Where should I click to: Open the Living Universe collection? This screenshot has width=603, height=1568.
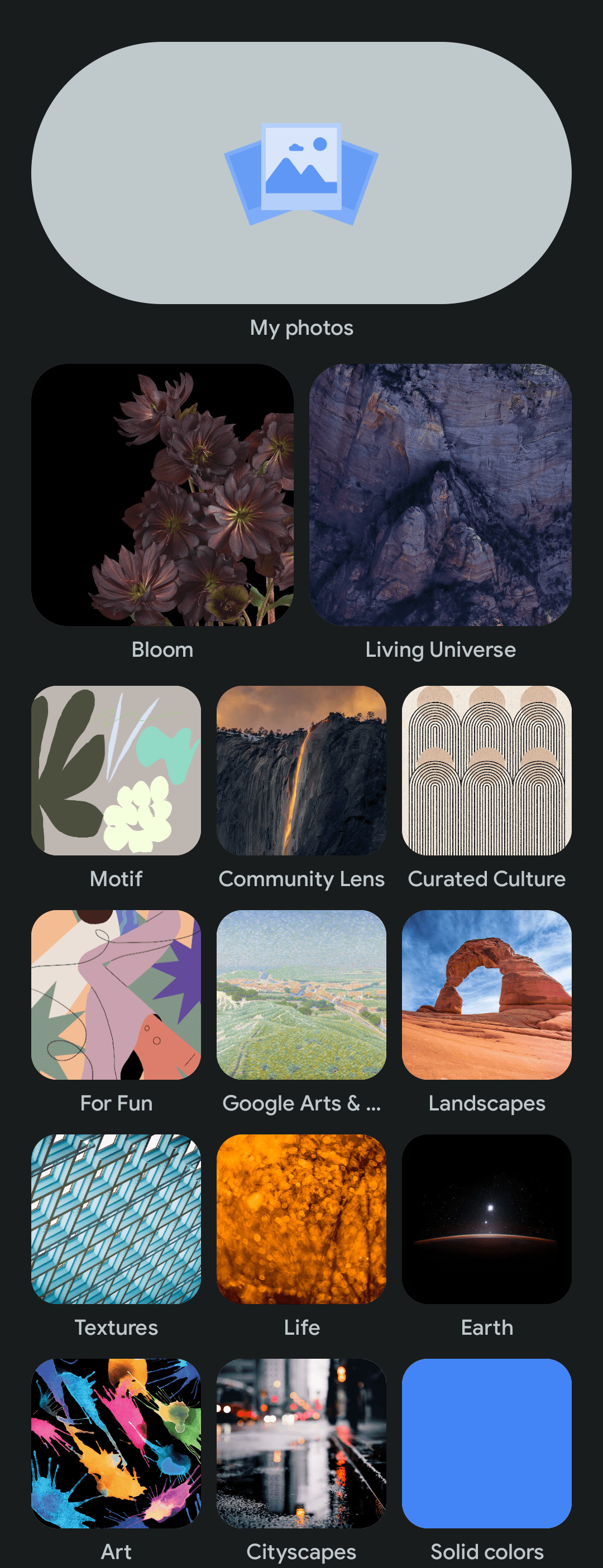pyautogui.click(x=440, y=494)
